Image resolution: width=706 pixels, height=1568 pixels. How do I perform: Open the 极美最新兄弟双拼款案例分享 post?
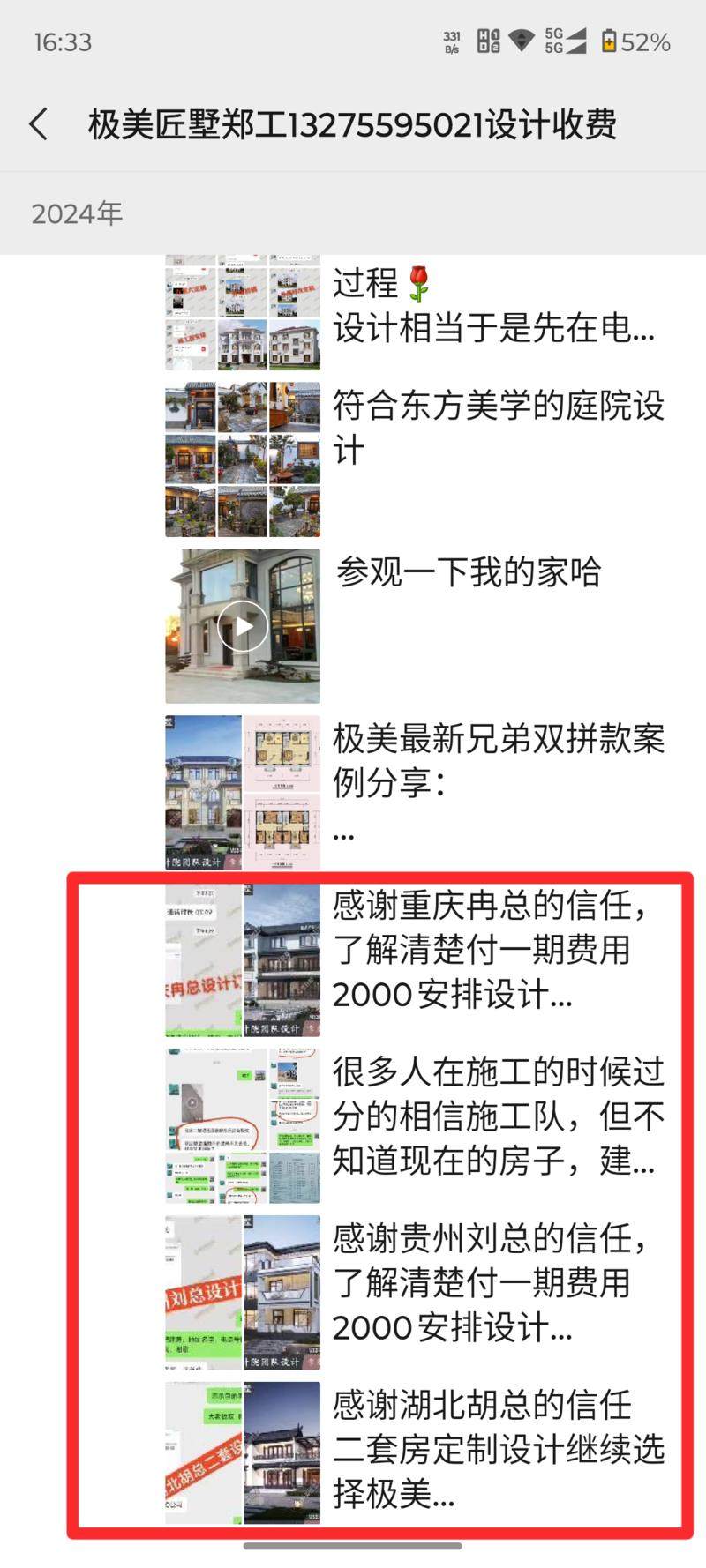[498, 760]
